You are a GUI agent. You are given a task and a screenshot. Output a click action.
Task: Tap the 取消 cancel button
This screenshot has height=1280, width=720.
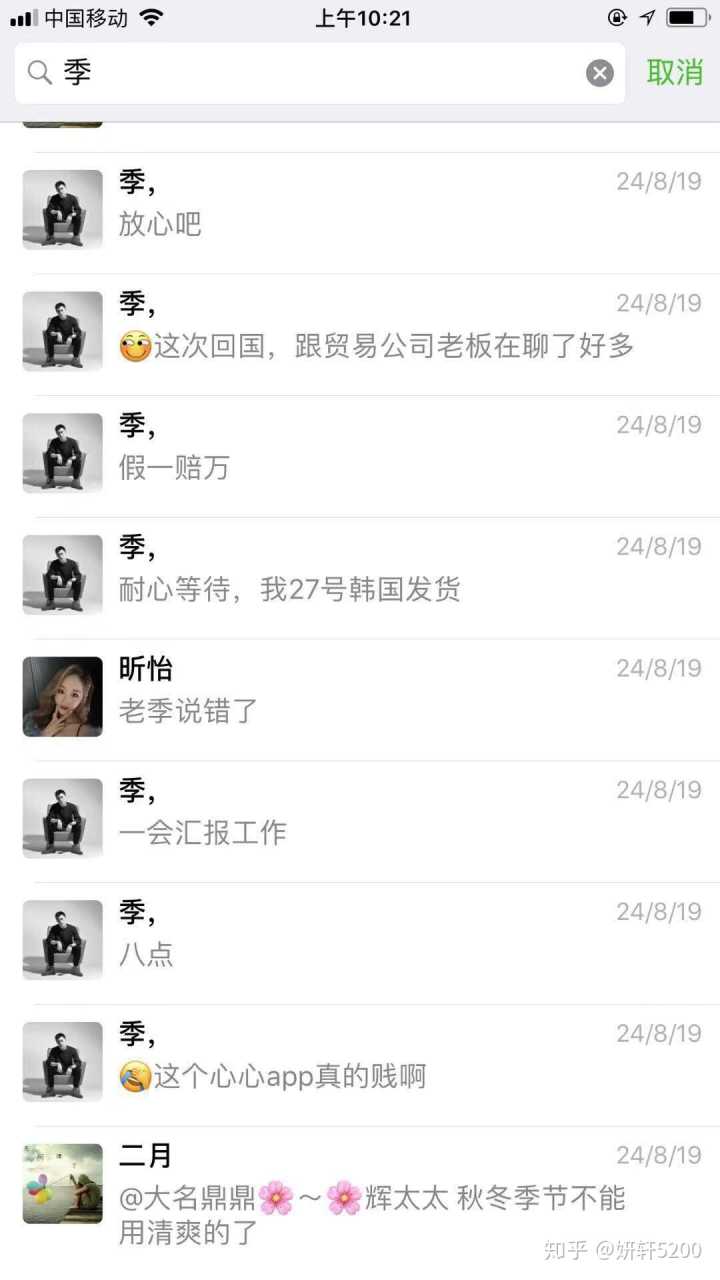pos(674,73)
